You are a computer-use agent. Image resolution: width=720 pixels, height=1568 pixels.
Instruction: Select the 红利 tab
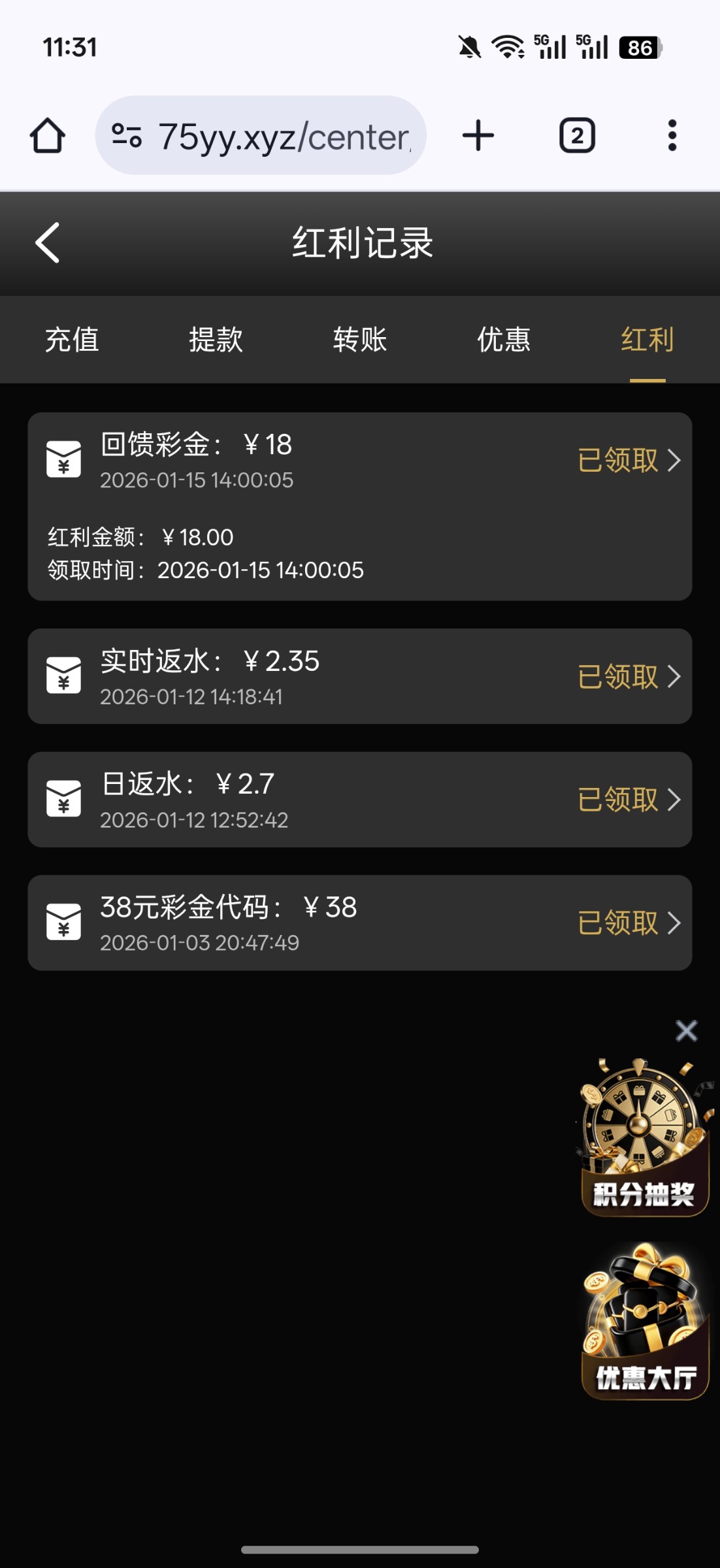pyautogui.click(x=647, y=340)
